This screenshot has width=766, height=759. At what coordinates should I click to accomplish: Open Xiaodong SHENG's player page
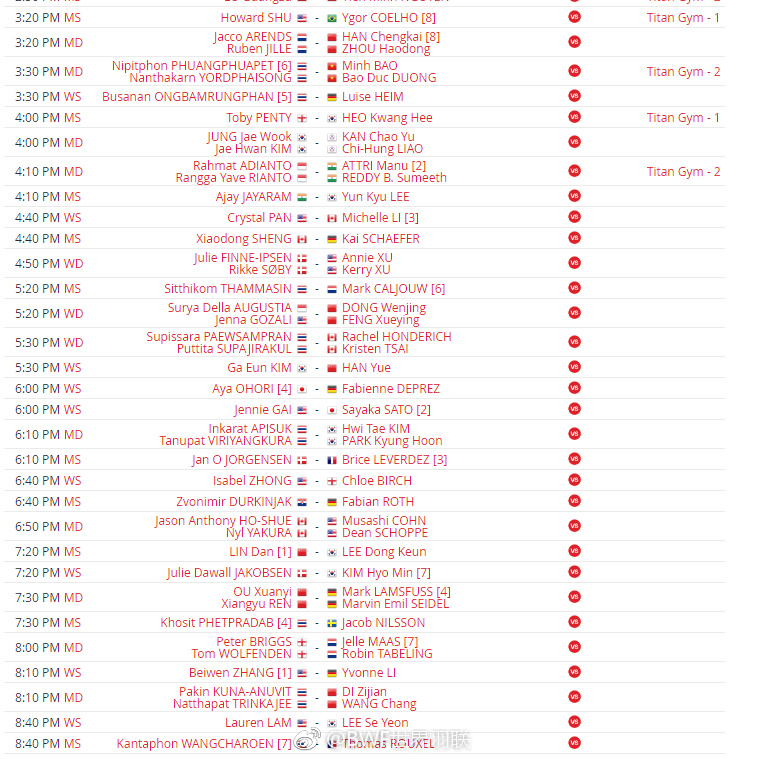244,239
